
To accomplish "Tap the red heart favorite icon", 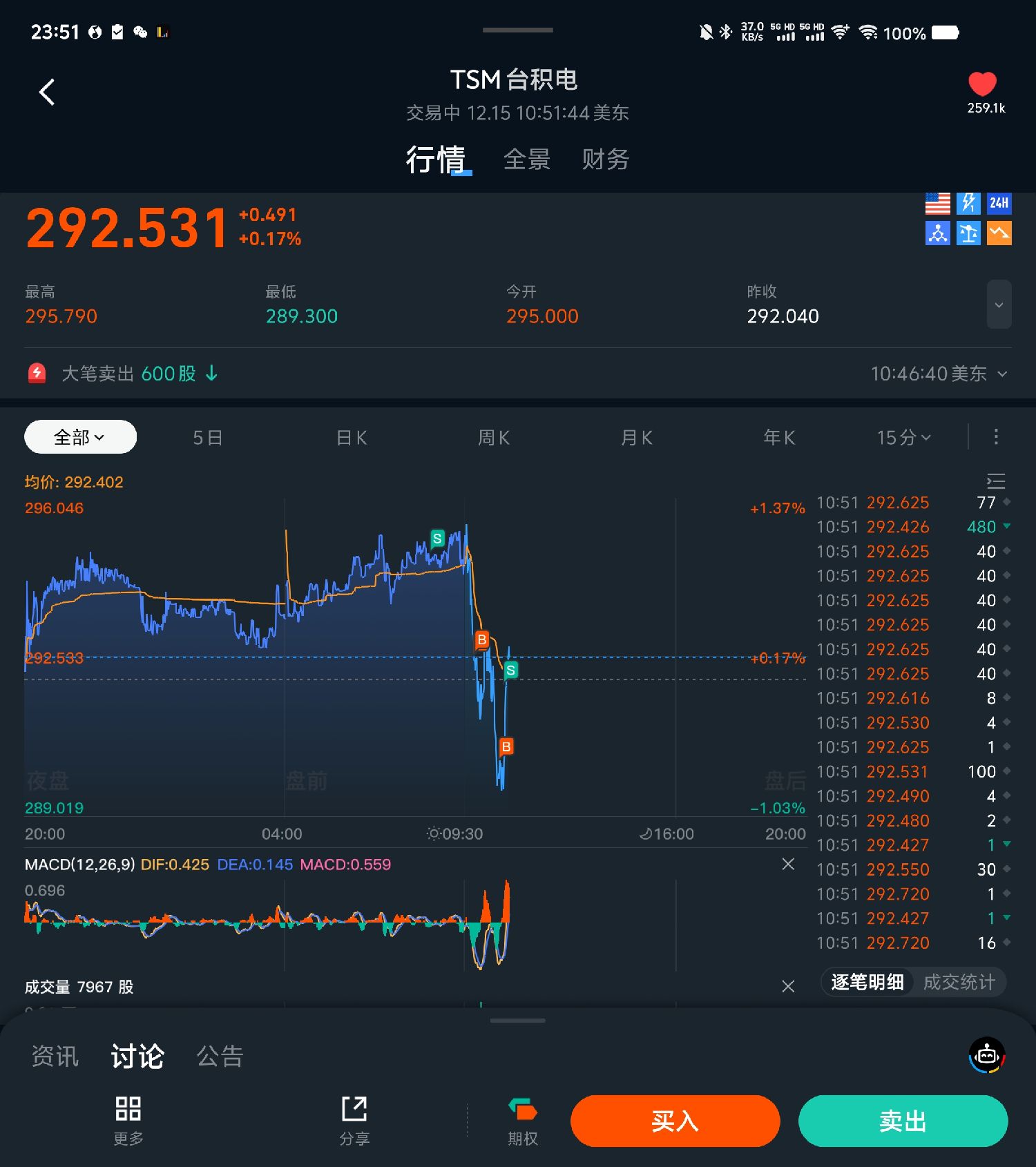I will click(x=982, y=85).
